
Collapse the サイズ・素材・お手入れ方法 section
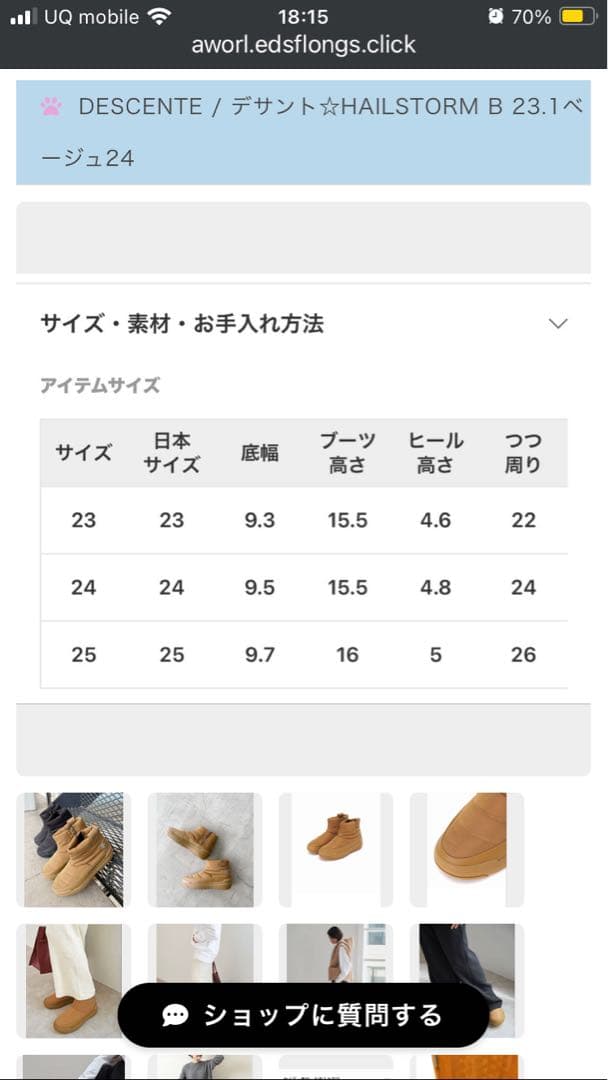tap(558, 324)
